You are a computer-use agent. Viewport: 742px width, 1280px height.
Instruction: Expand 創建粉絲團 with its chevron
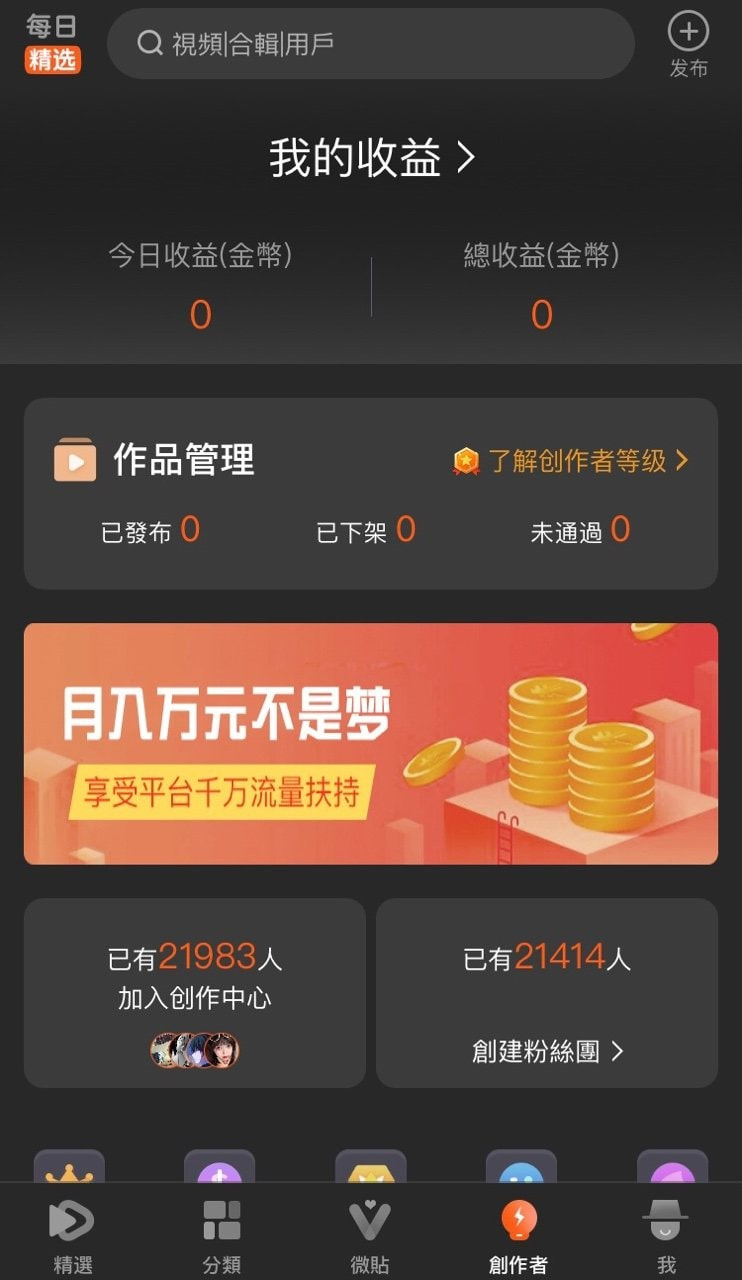(x=619, y=1051)
